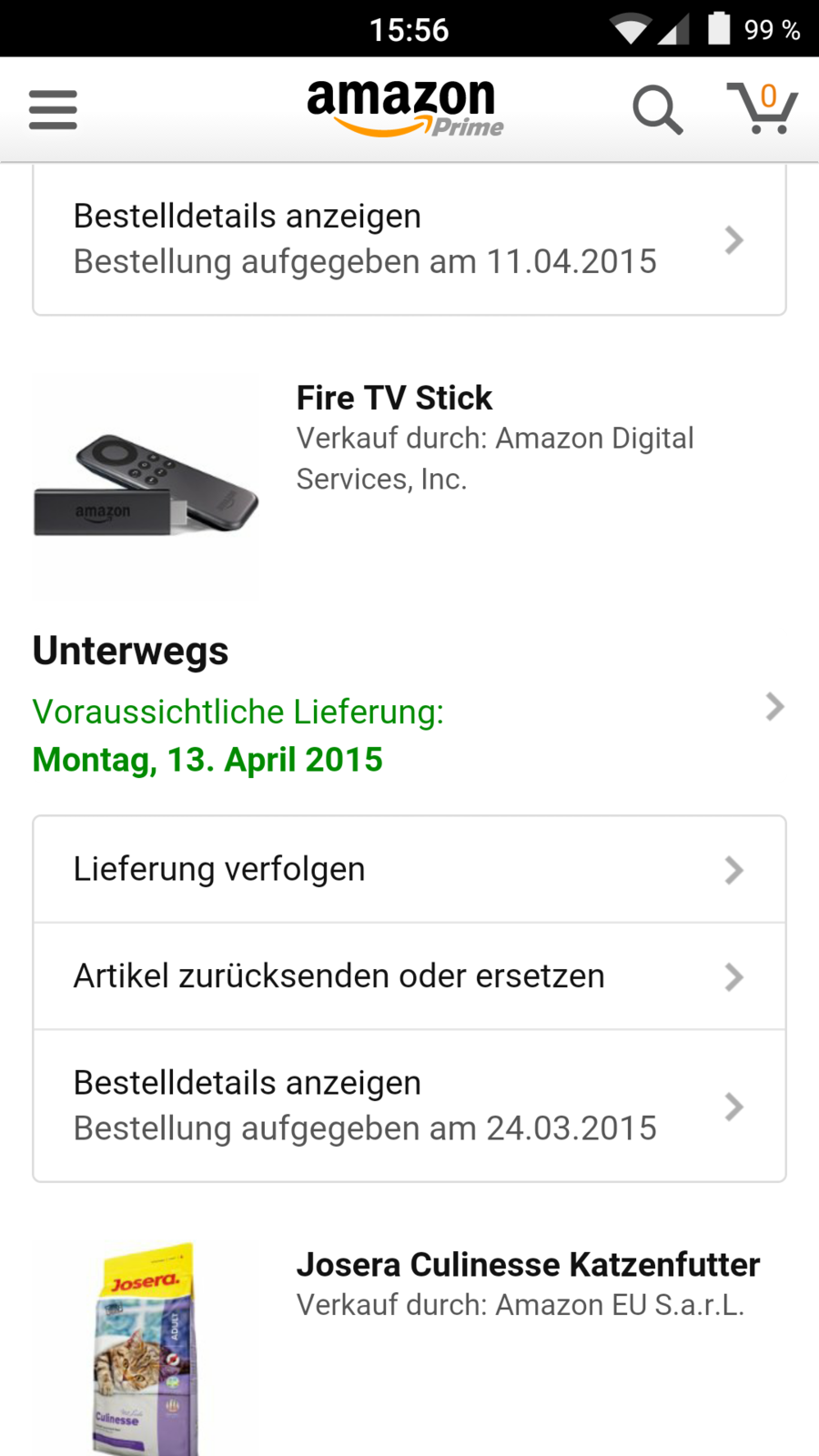Open the hamburger navigation menu
This screenshot has height=1456, width=819.
(x=53, y=110)
